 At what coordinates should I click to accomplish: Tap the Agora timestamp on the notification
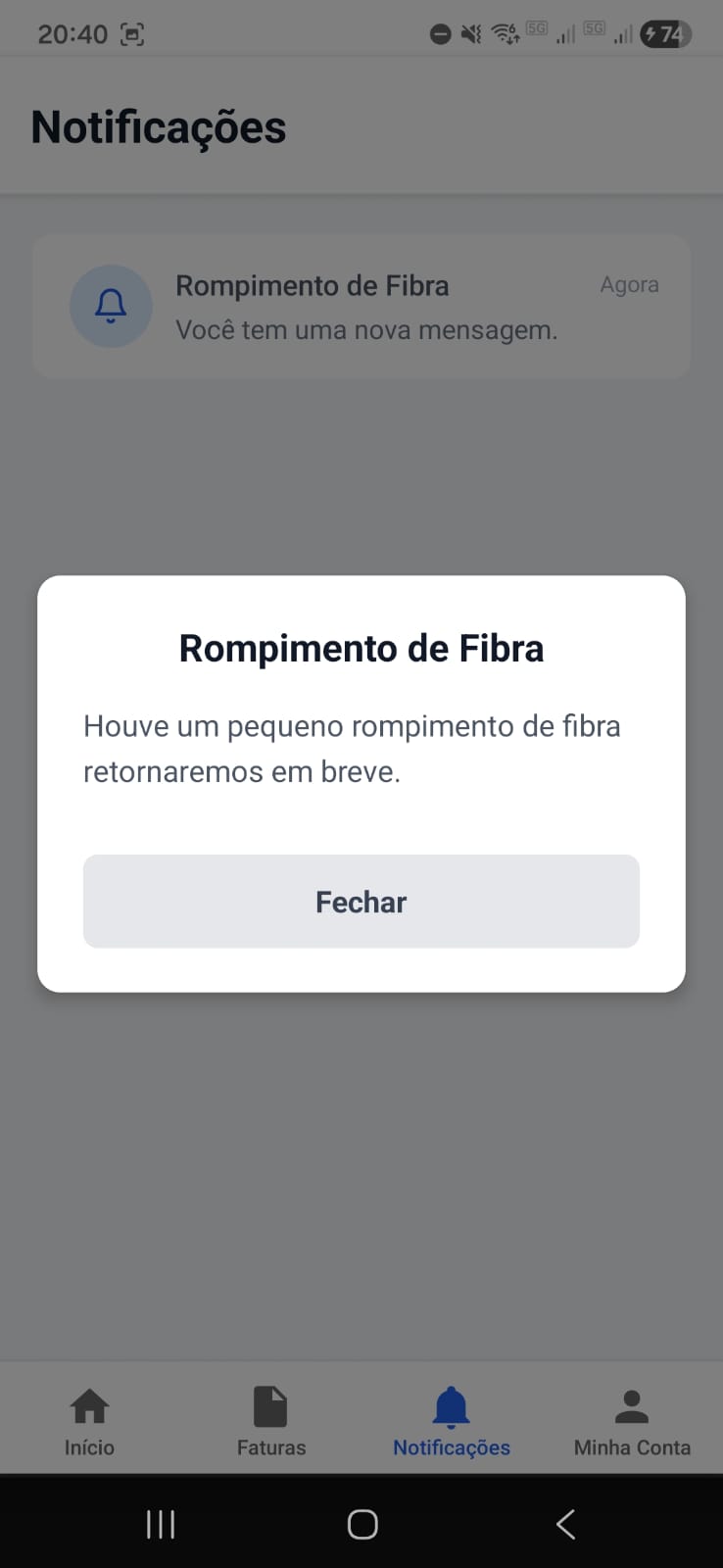(x=629, y=284)
